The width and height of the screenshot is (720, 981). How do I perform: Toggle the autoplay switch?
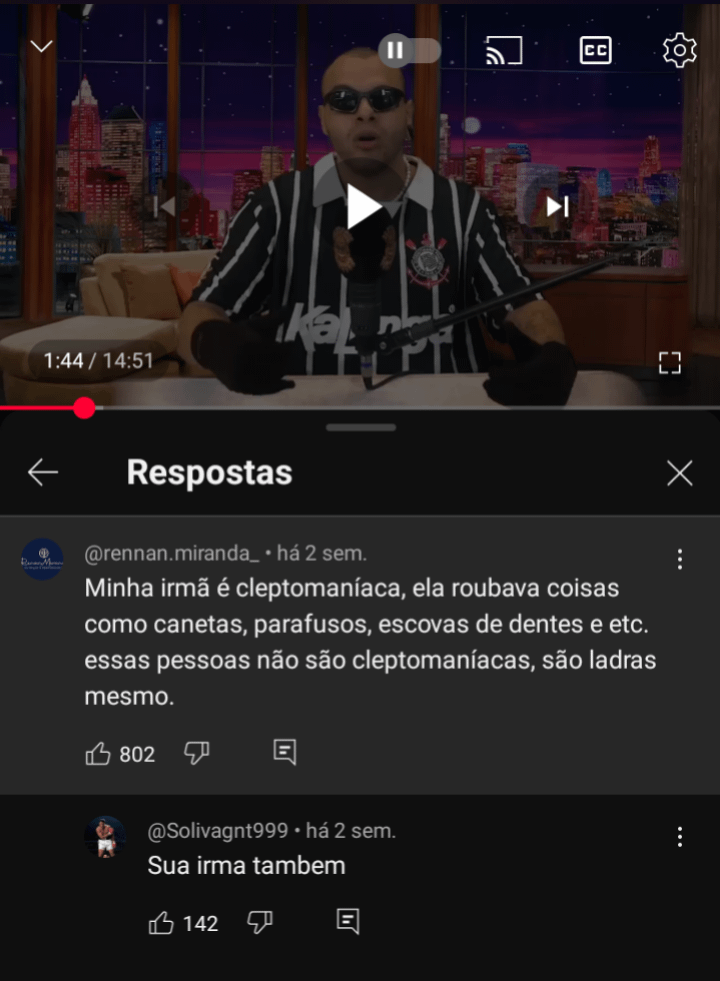pos(409,50)
